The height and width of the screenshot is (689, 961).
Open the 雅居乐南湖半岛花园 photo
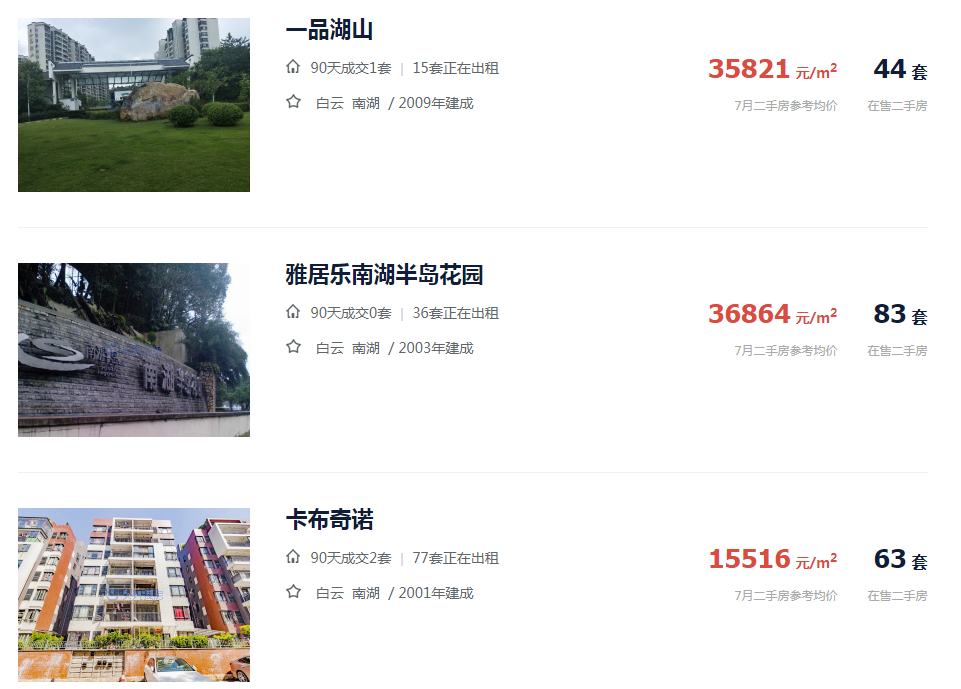pos(134,350)
